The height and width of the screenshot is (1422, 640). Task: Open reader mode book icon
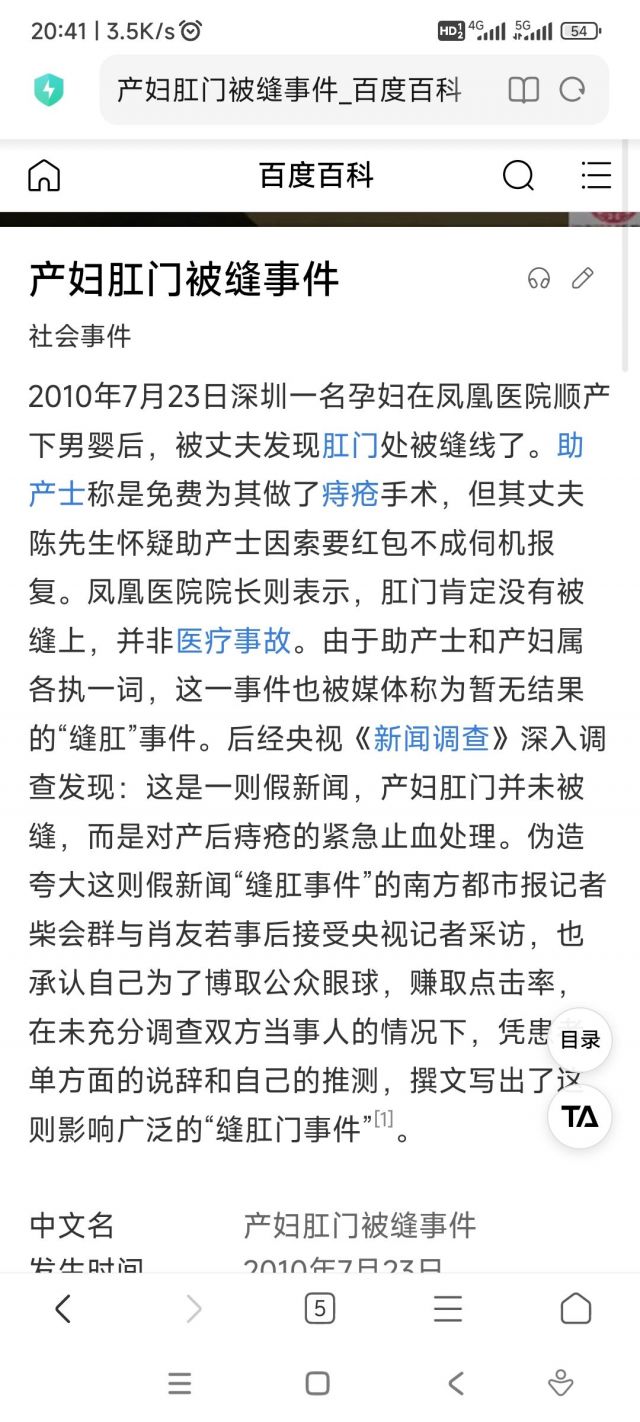[x=523, y=90]
